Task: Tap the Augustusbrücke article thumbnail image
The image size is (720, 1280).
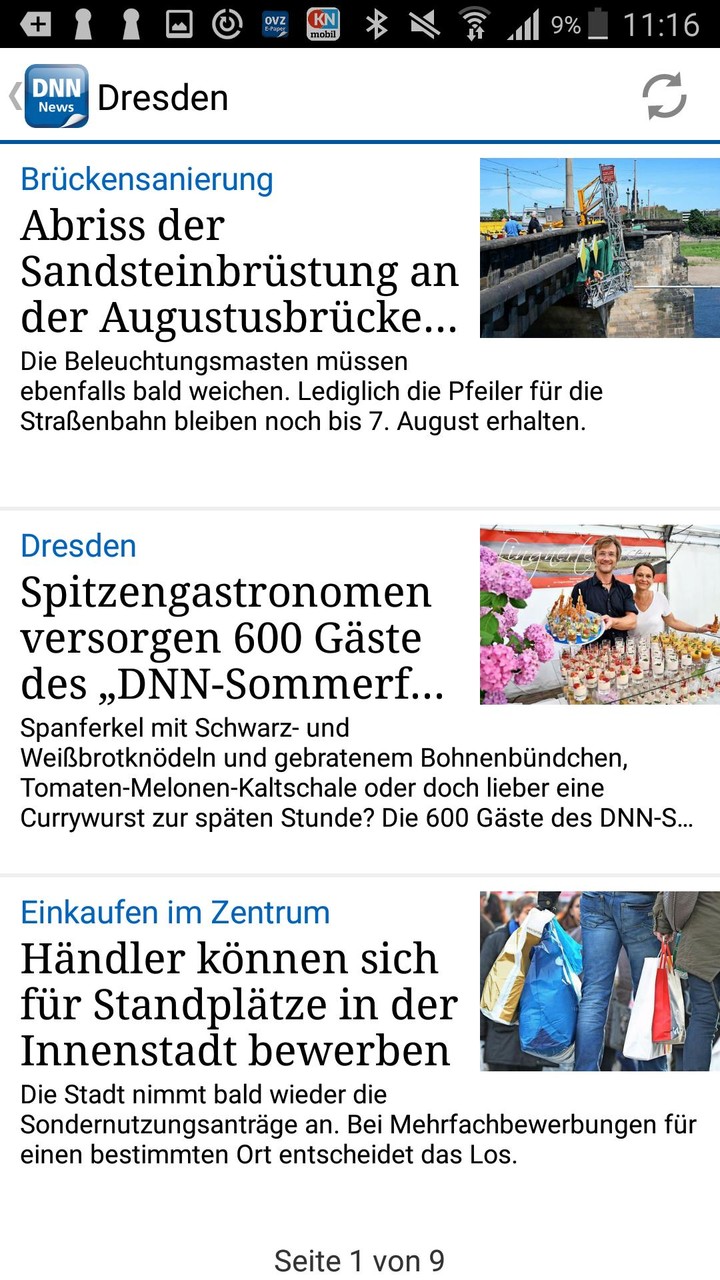Action: [599, 247]
